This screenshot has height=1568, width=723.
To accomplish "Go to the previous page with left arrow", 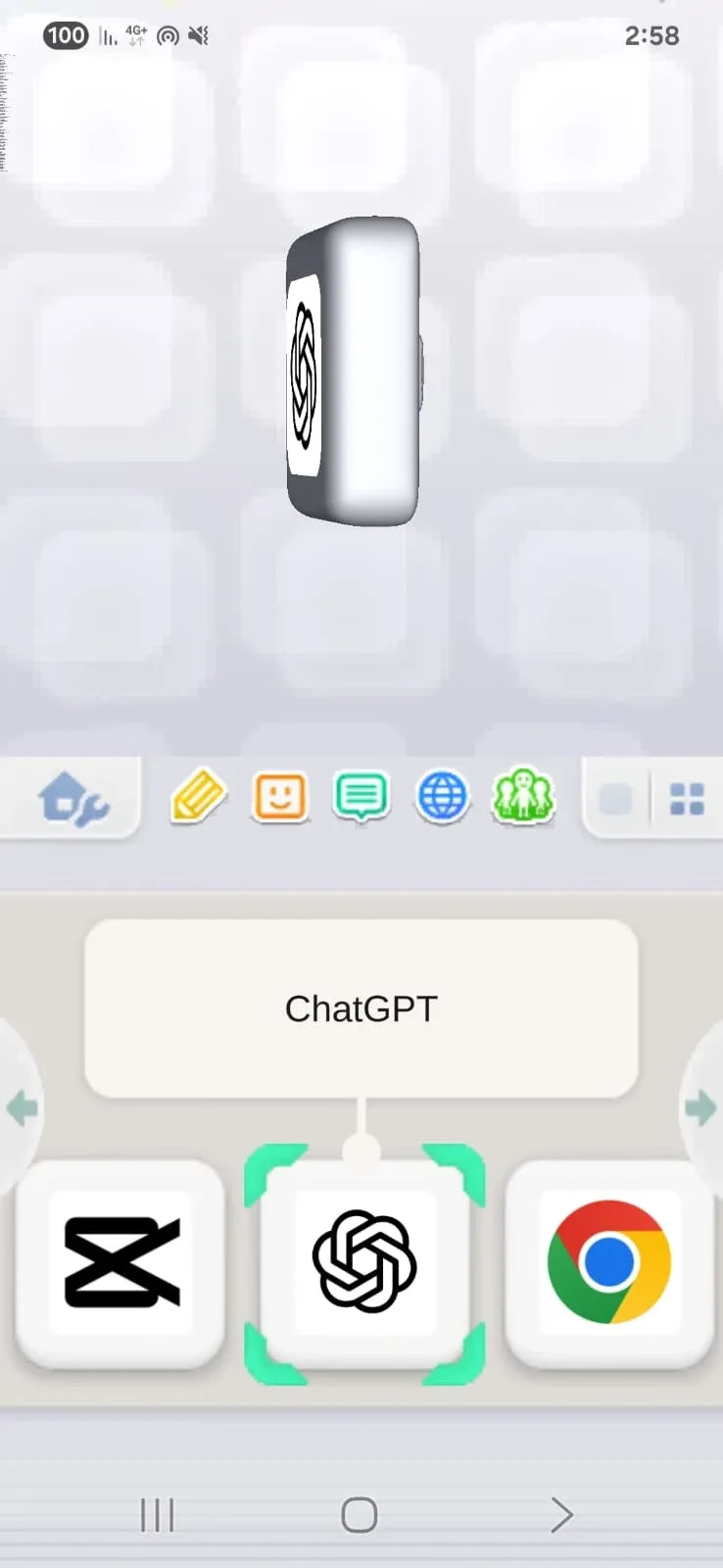I will (x=22, y=1108).
